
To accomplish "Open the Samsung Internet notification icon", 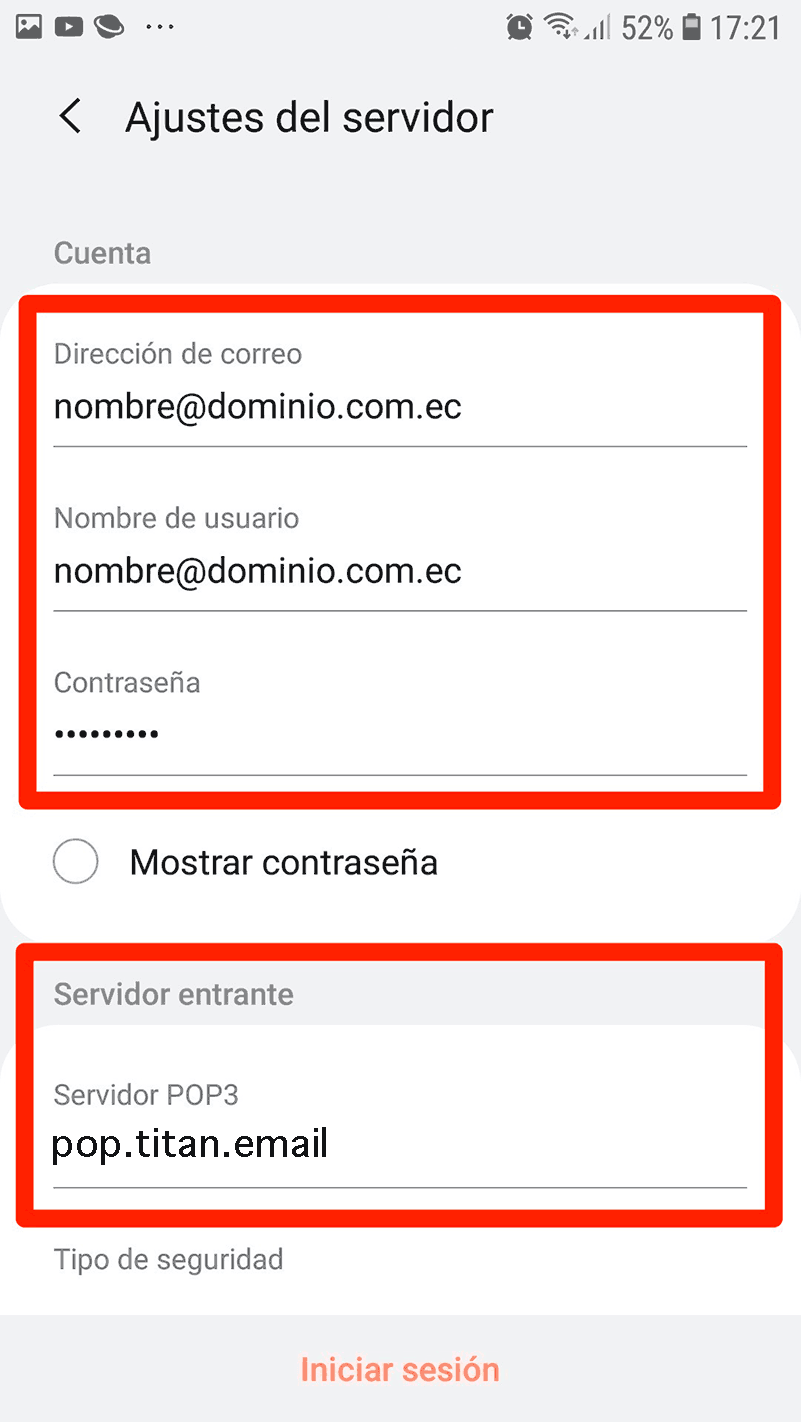I will [x=109, y=26].
